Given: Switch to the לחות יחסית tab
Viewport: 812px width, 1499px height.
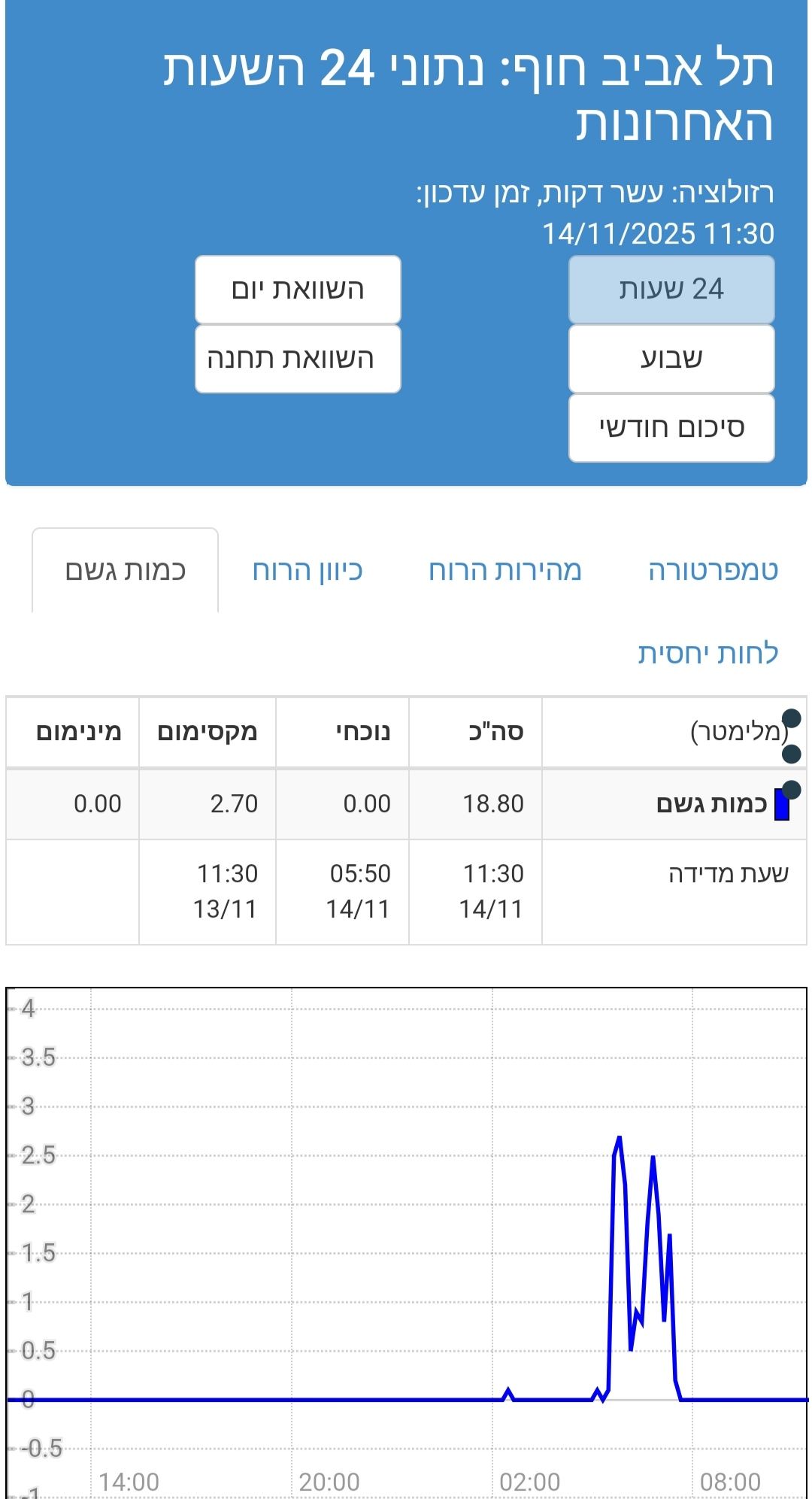Looking at the screenshot, I should pos(708,653).
